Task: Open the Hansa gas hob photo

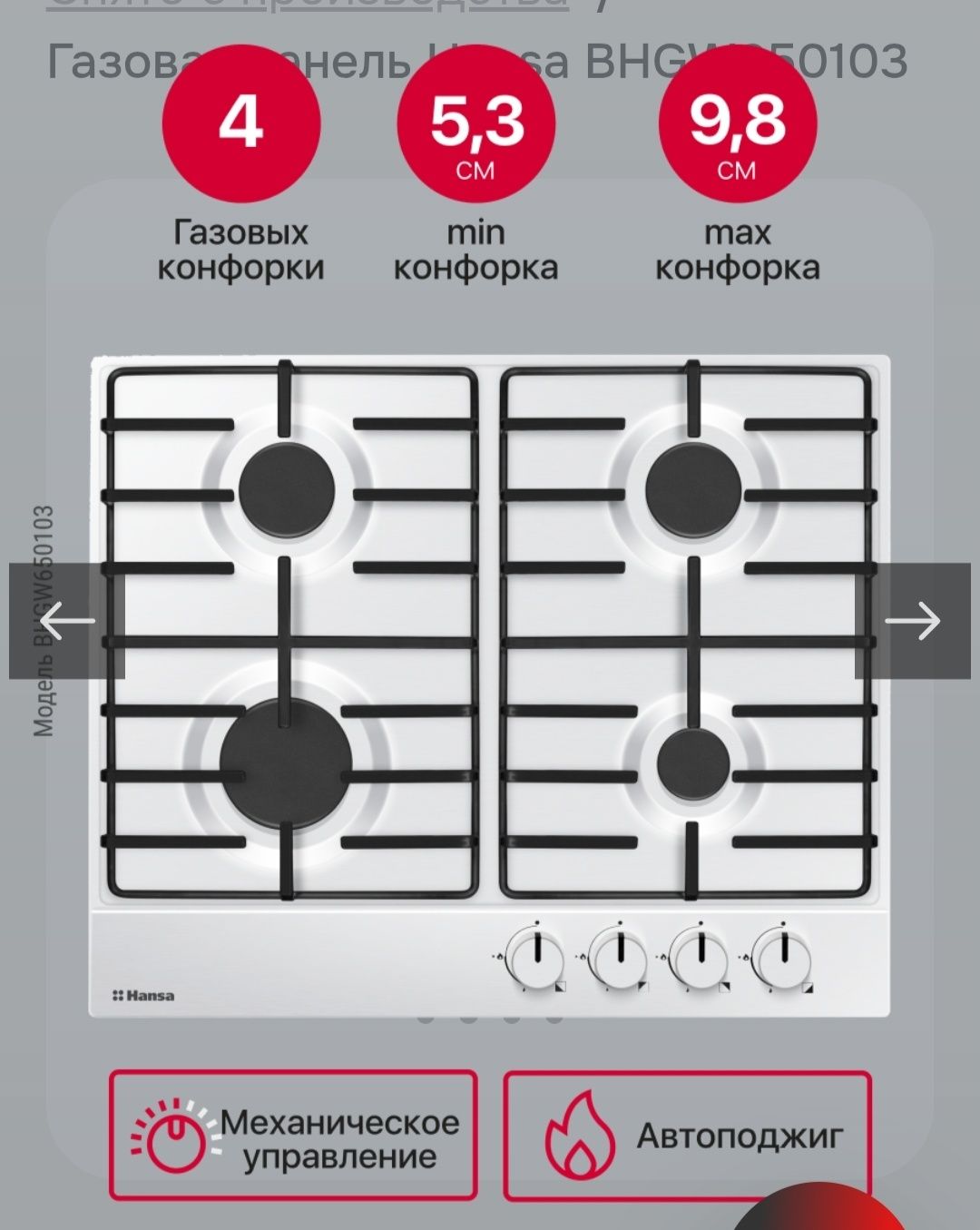Action: coord(490,681)
